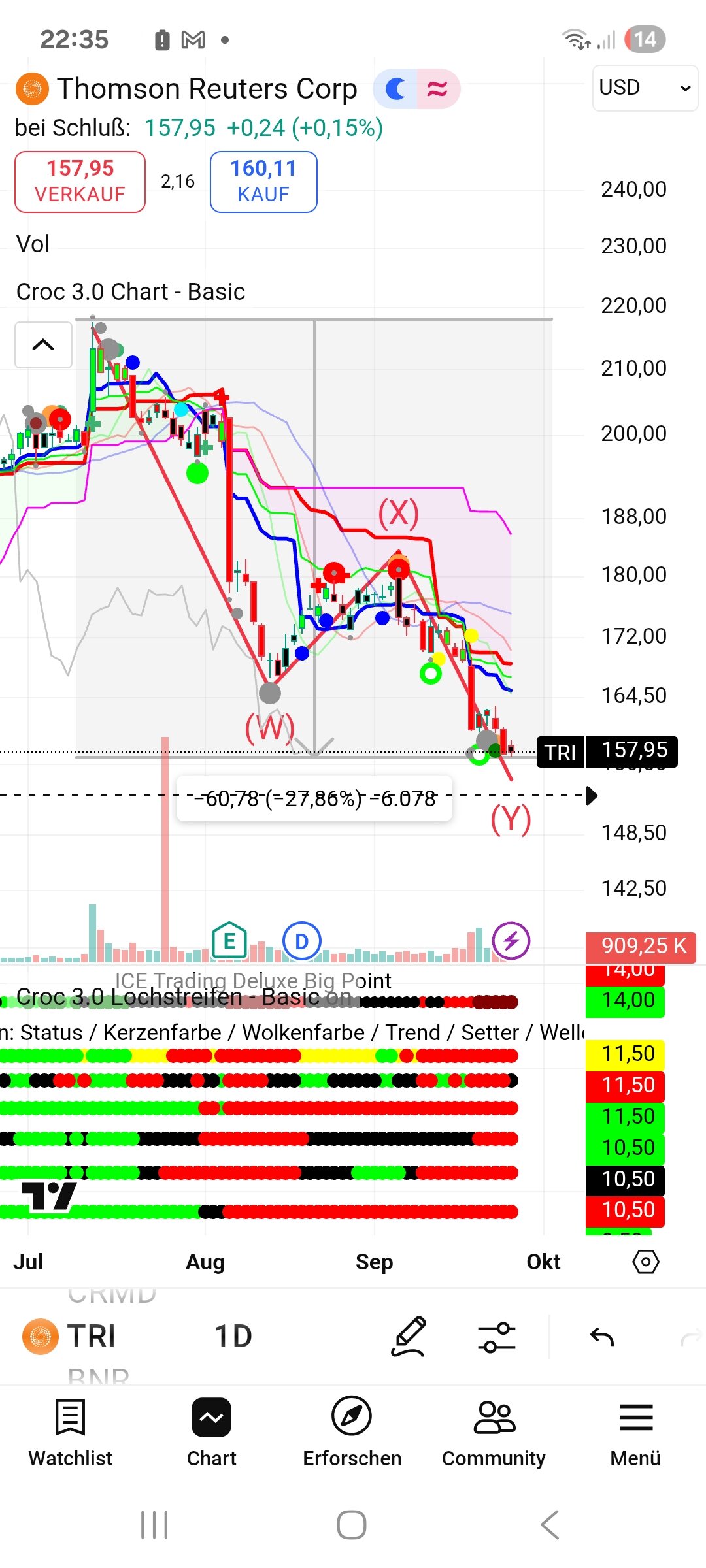Open the Erforschen tab
The height and width of the screenshot is (1568, 706).
click(352, 1432)
